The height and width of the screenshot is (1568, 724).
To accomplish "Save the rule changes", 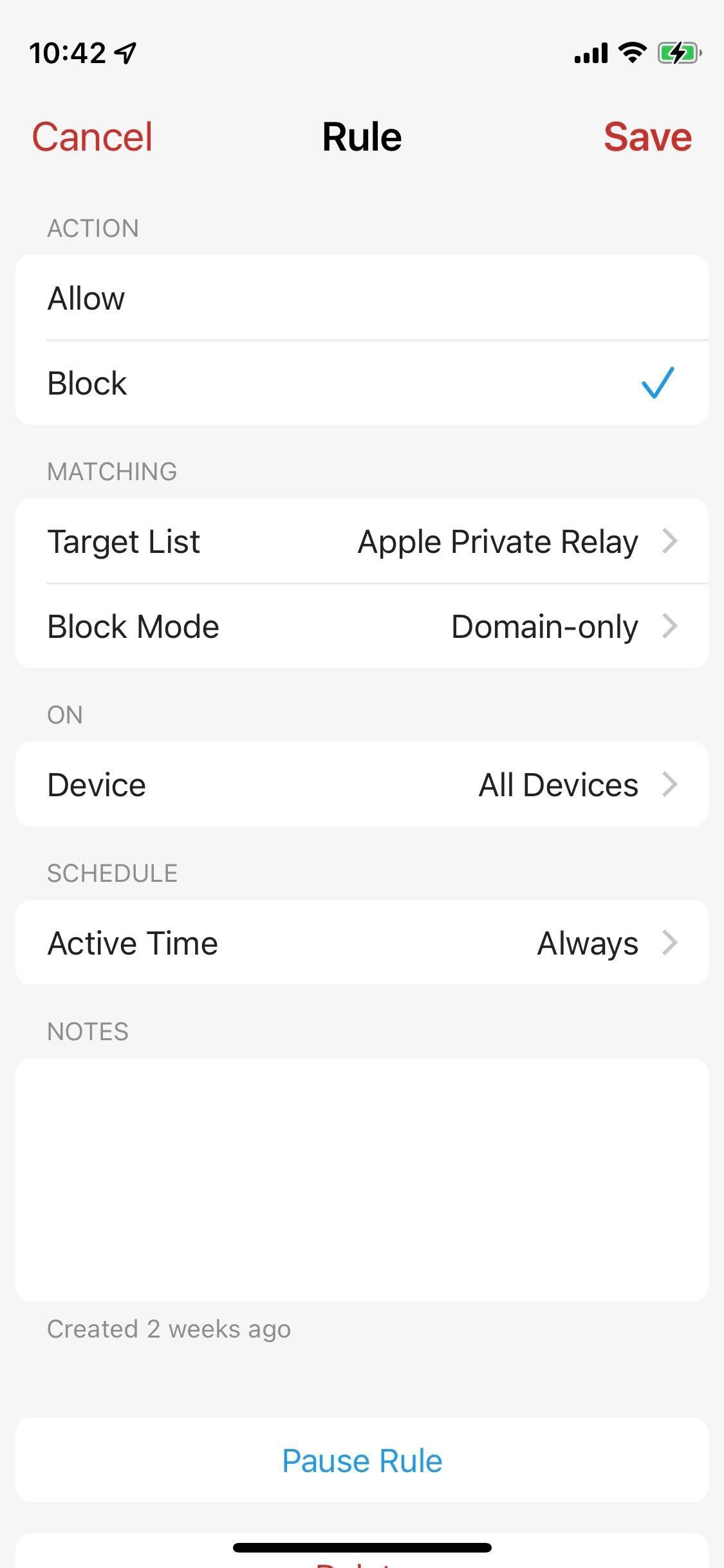I will point(647,137).
